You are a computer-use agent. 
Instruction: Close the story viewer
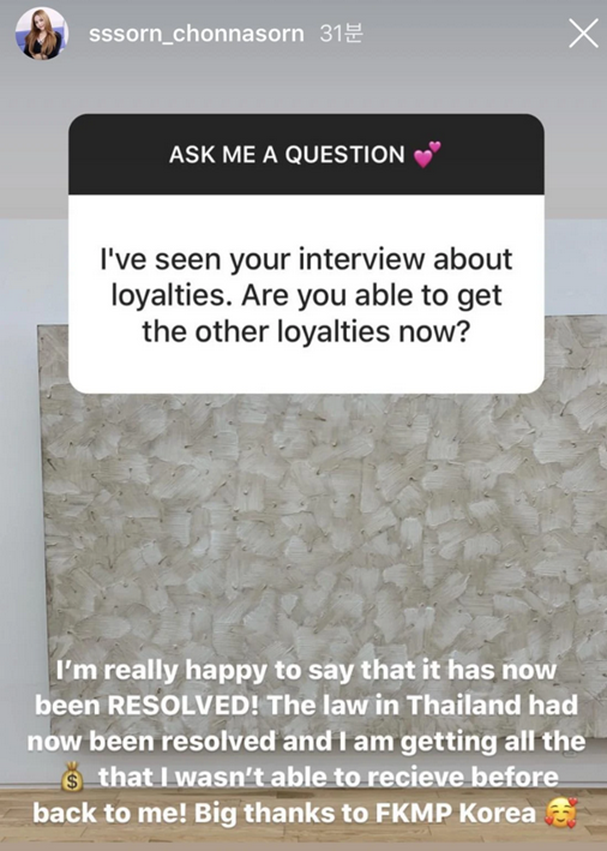pos(582,34)
